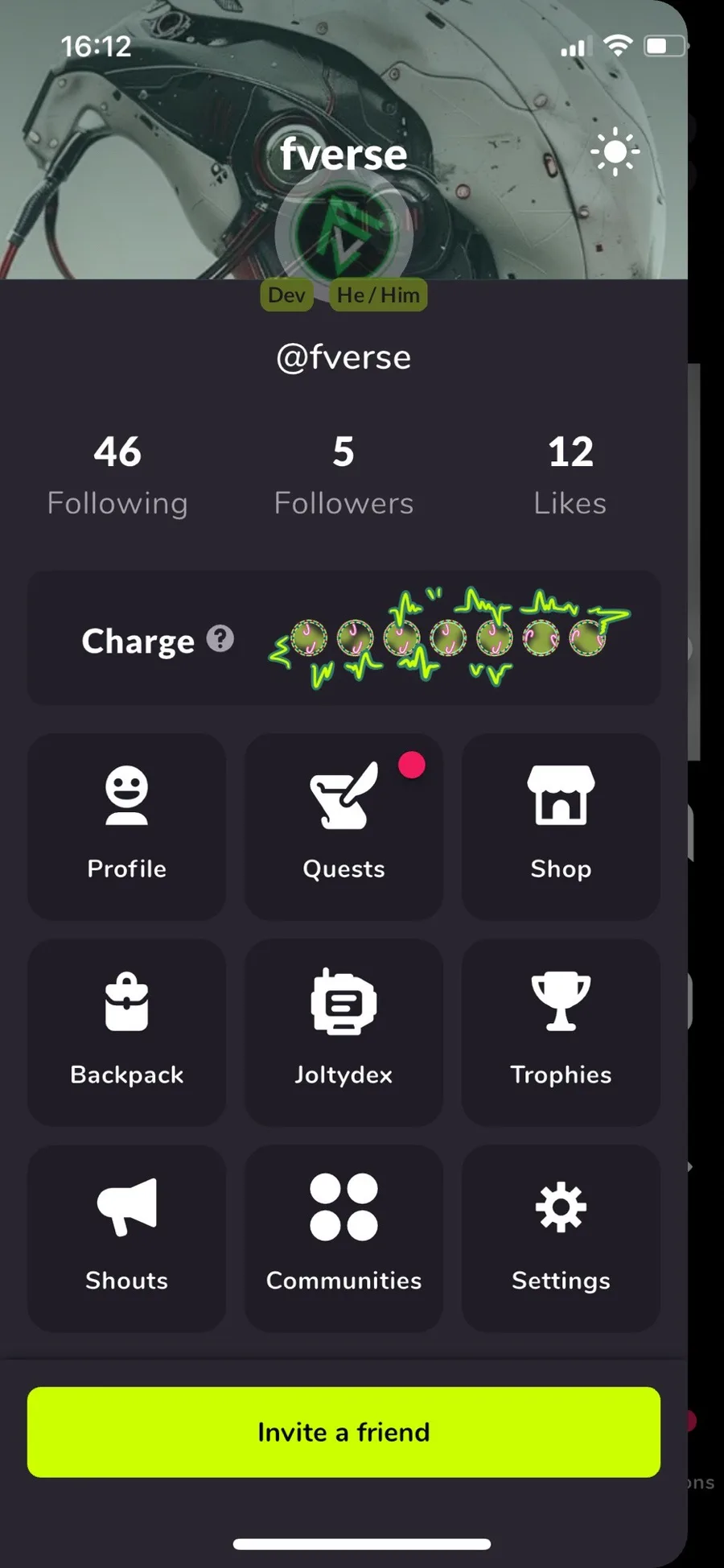
Task: Open Shouts
Action: pyautogui.click(x=127, y=1238)
